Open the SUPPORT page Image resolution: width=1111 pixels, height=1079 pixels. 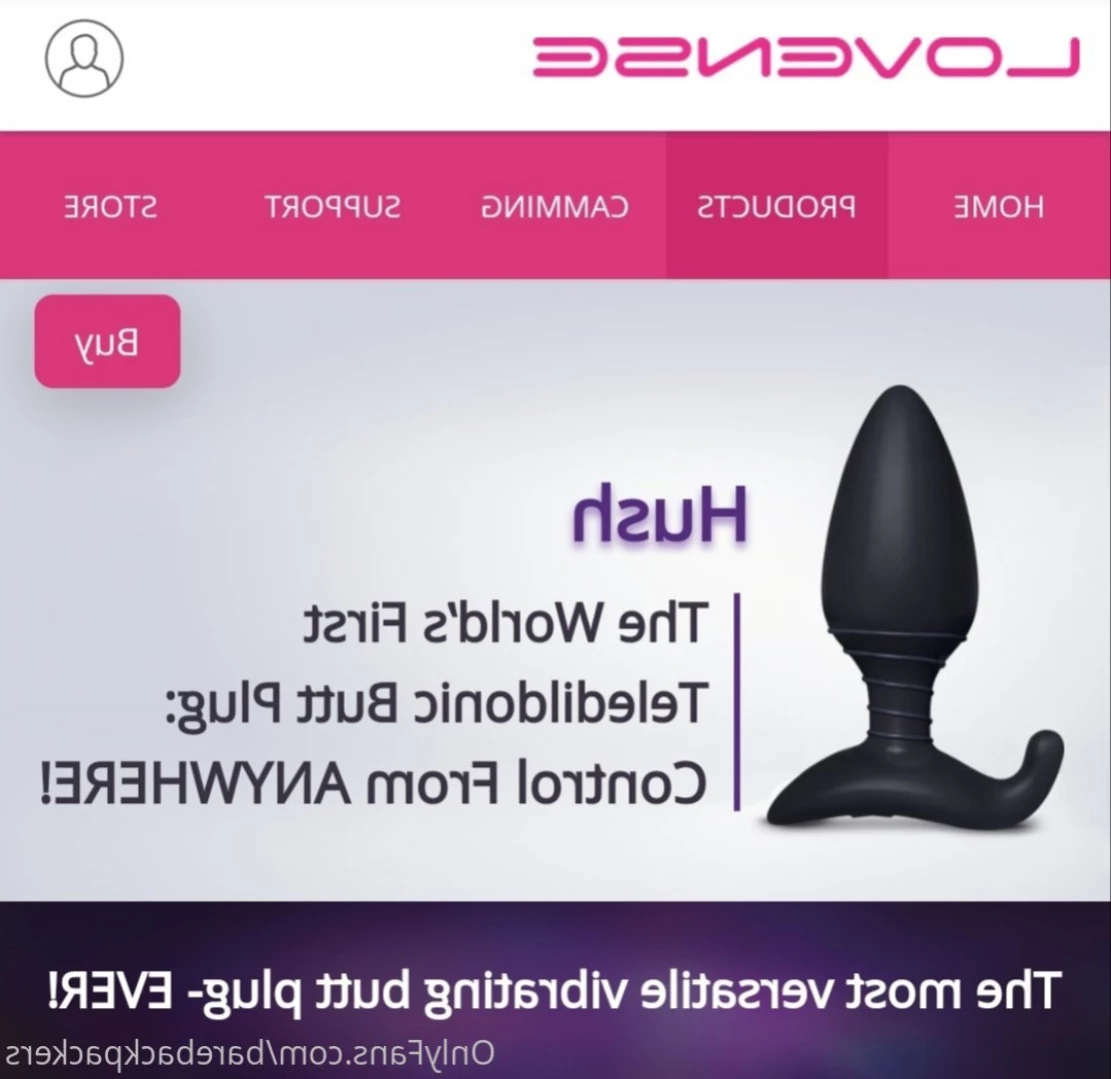coord(333,207)
